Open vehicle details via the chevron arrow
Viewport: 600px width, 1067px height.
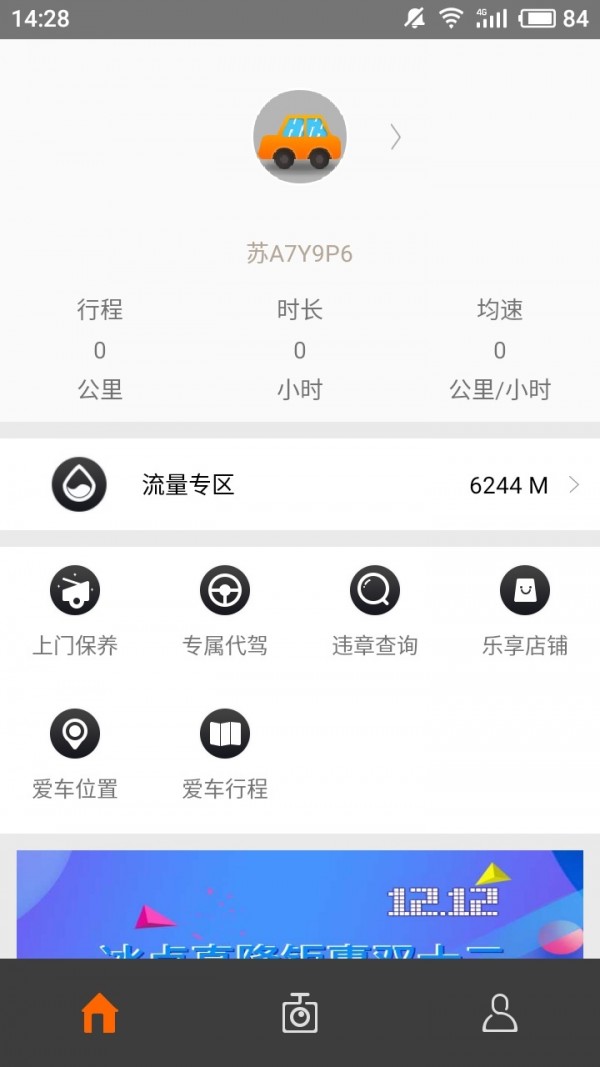point(396,137)
